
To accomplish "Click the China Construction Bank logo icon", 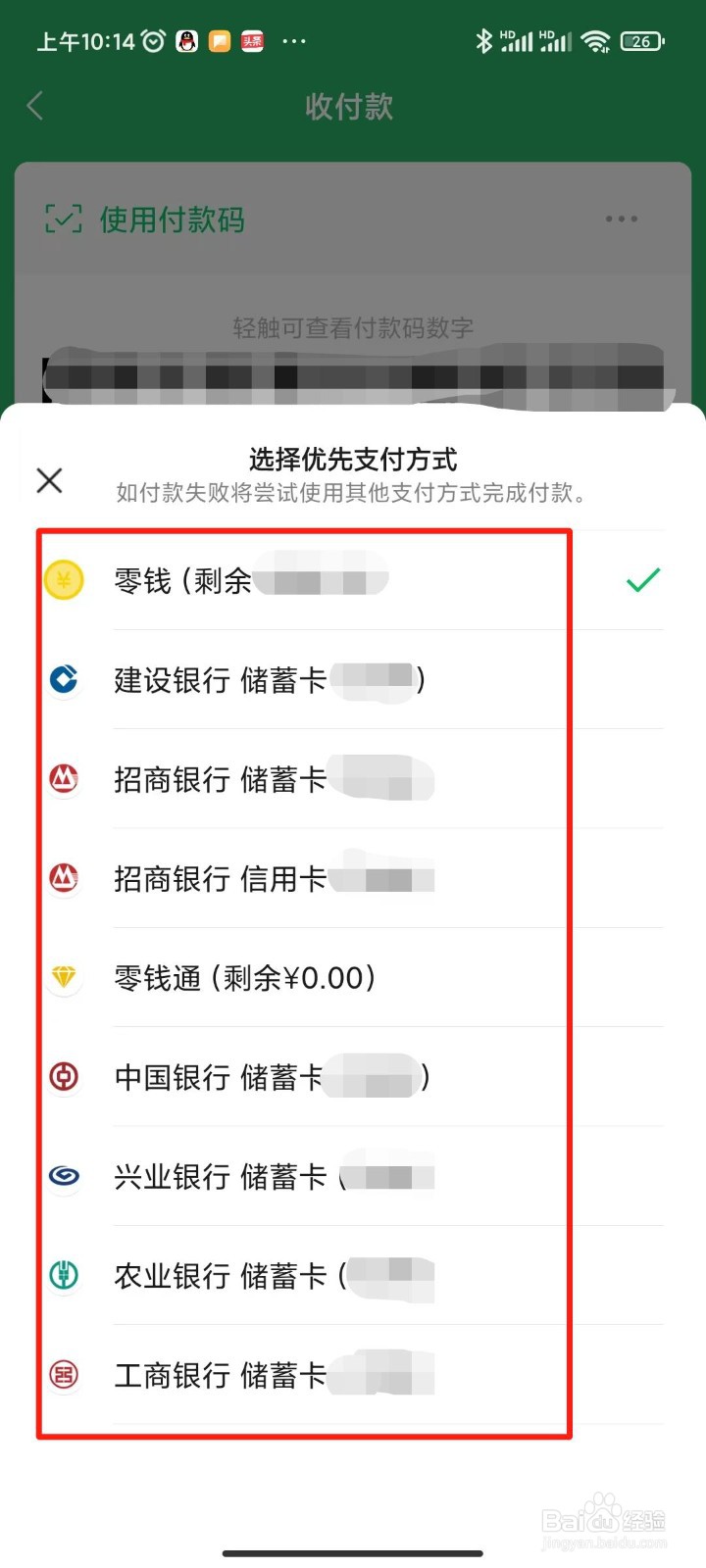I will click(63, 679).
